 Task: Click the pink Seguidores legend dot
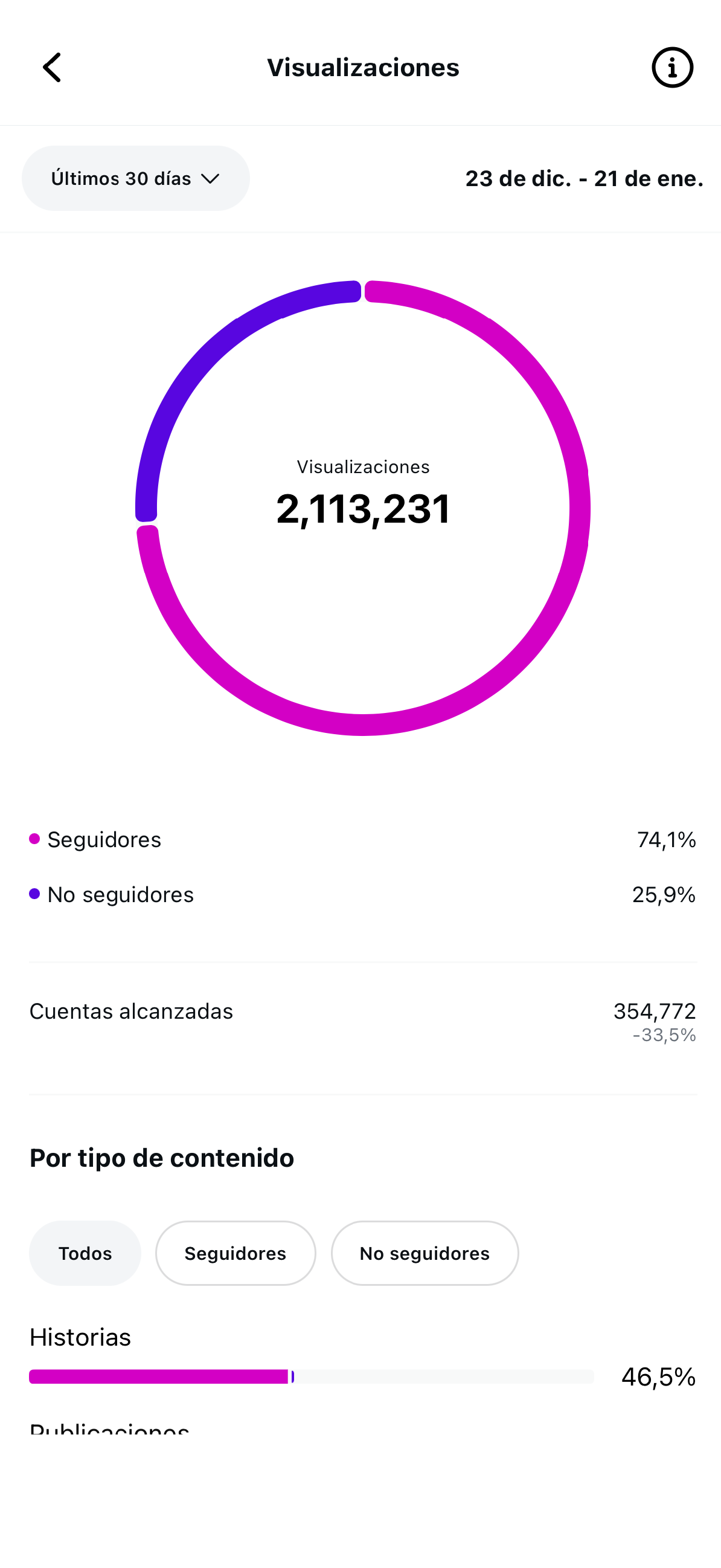pos(34,839)
